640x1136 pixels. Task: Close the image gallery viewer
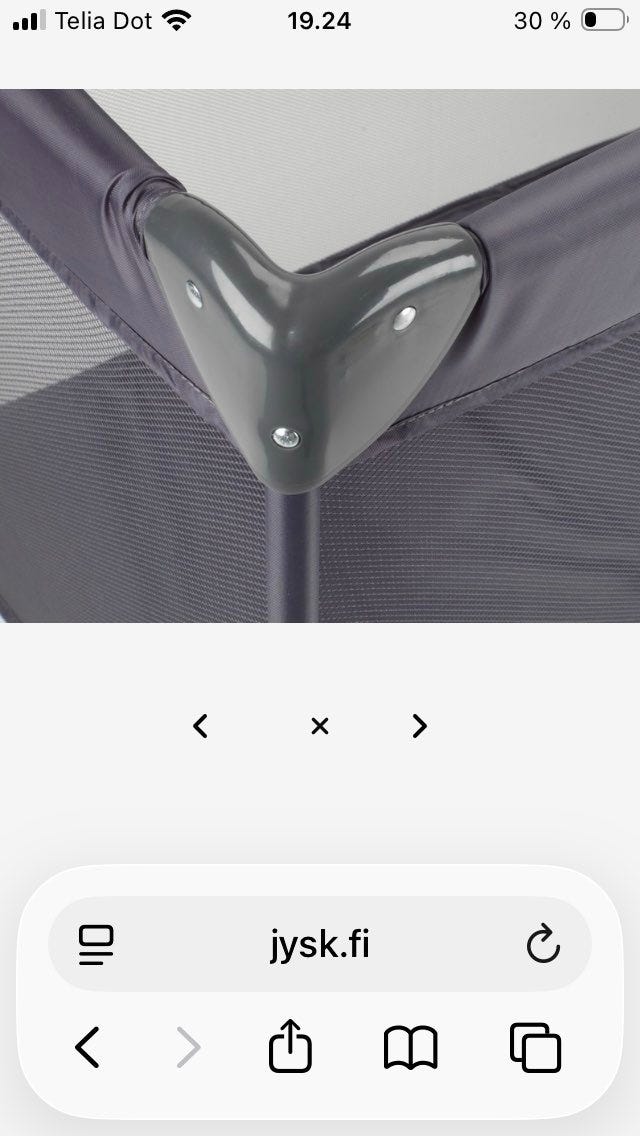pos(320,726)
